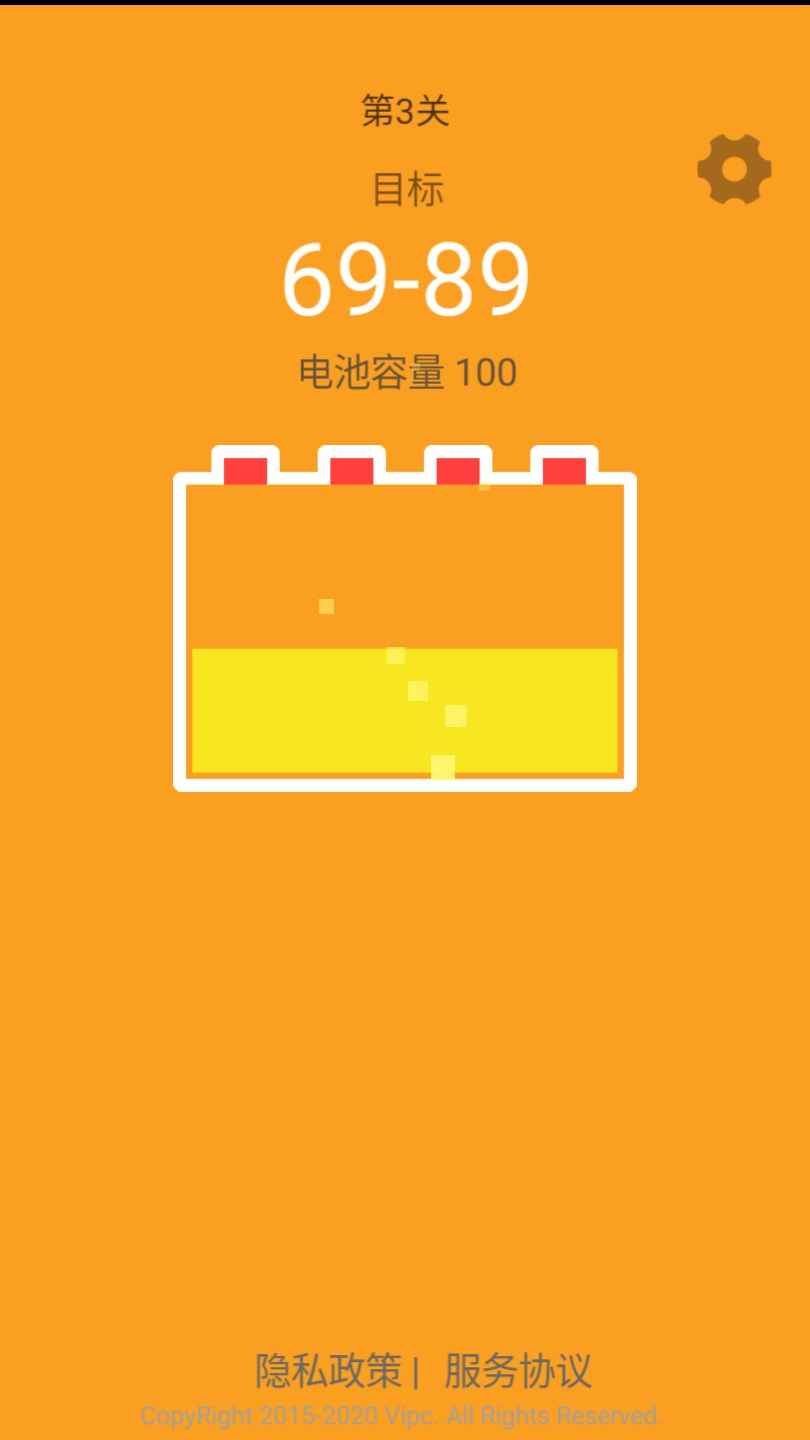Viewport: 810px width, 1440px height.
Task: Click the 69-89 target range number
Action: [x=405, y=280]
